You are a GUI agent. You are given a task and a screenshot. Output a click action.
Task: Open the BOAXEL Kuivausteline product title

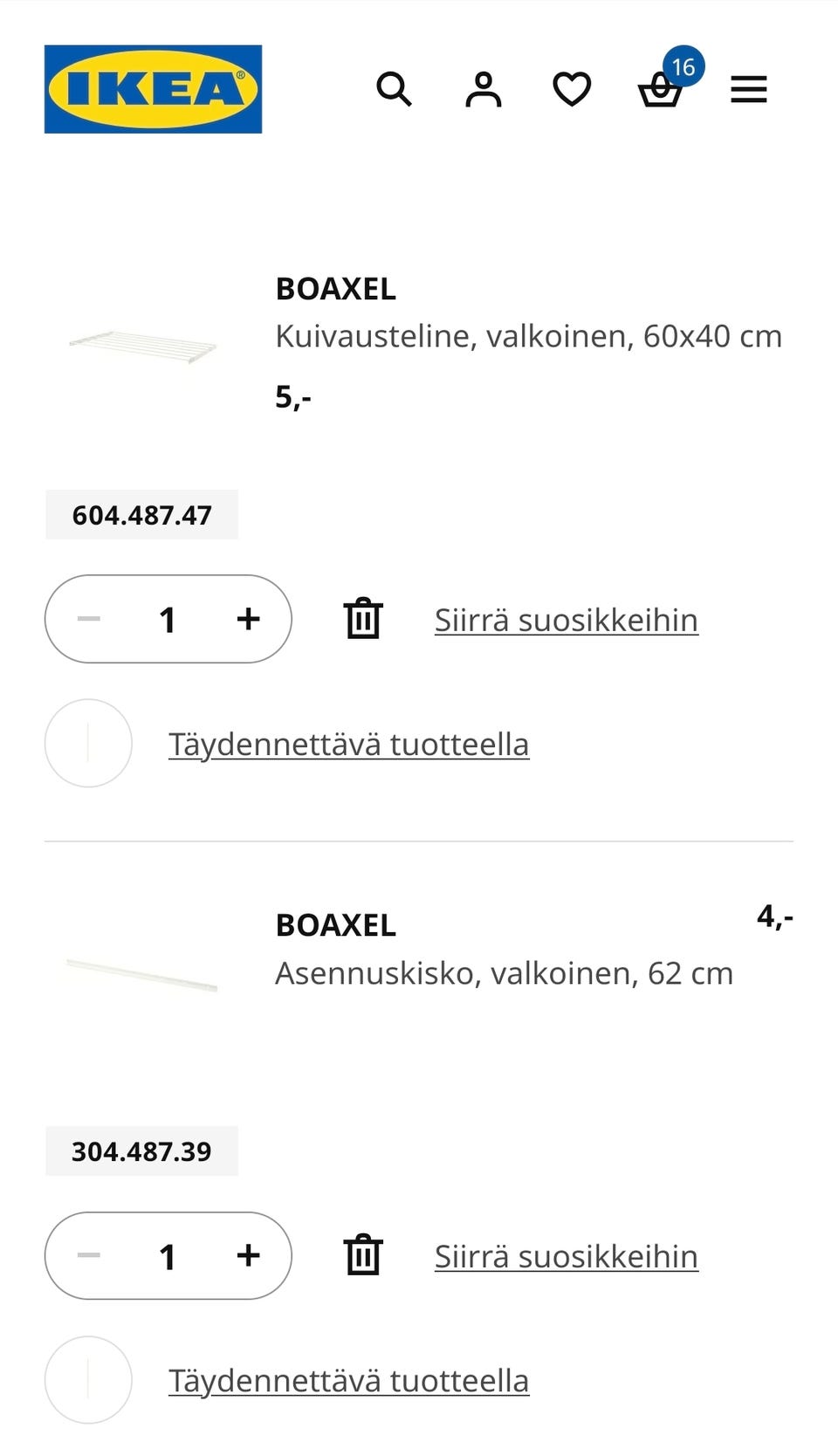coord(335,289)
